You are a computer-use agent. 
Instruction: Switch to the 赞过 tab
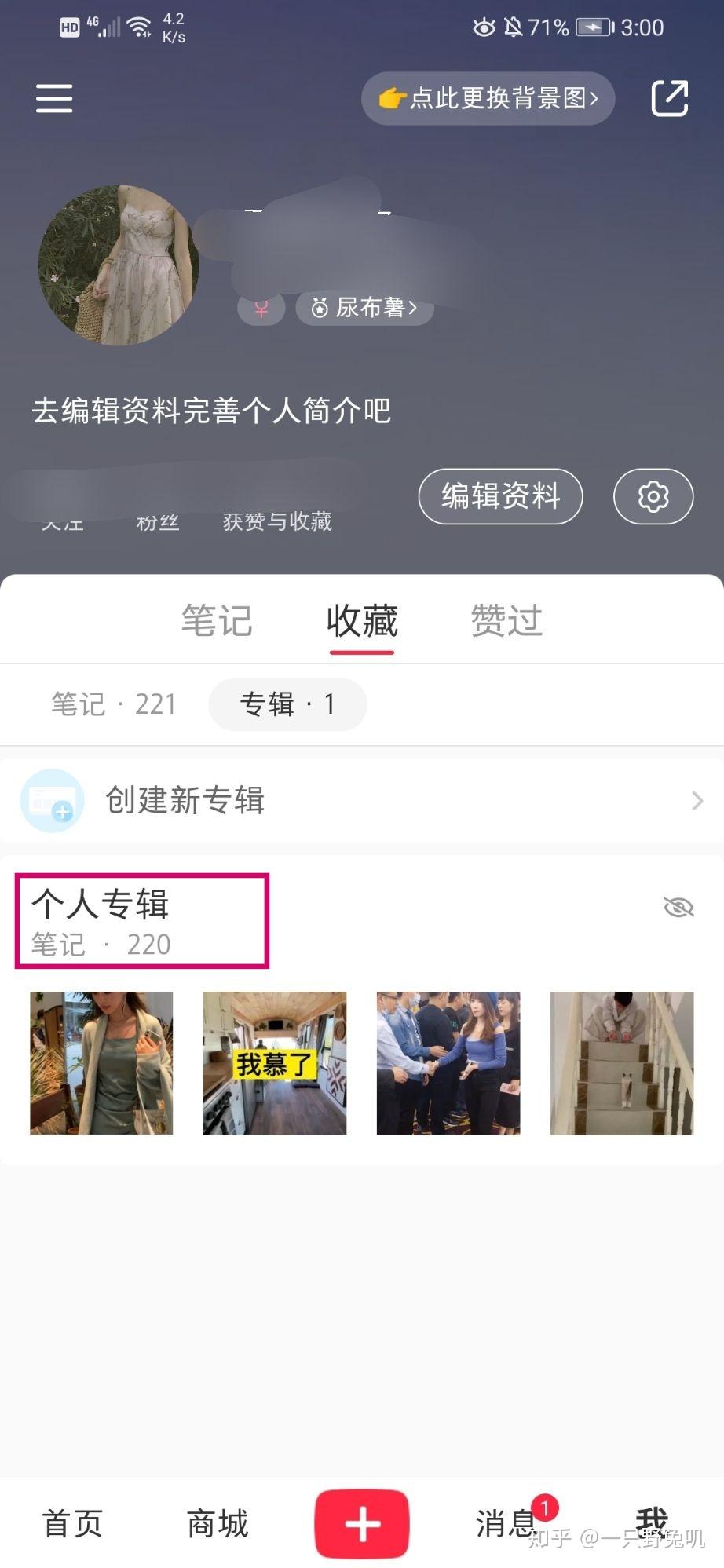507,620
